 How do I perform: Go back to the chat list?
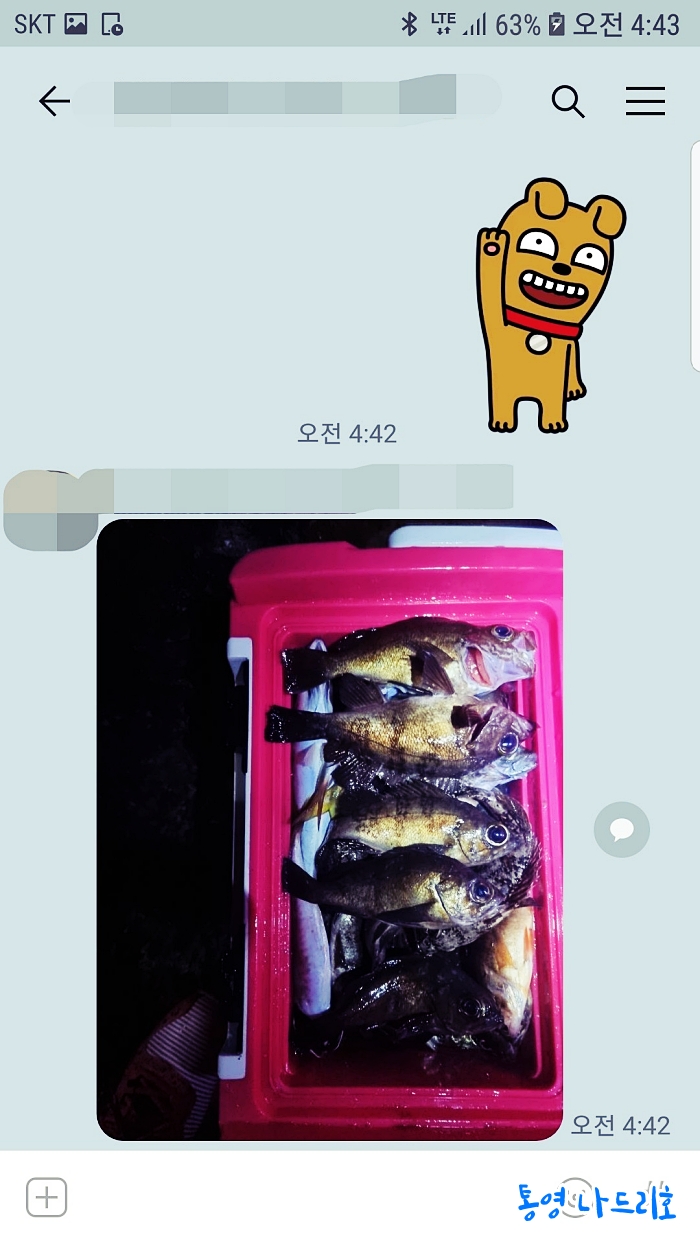coord(54,101)
